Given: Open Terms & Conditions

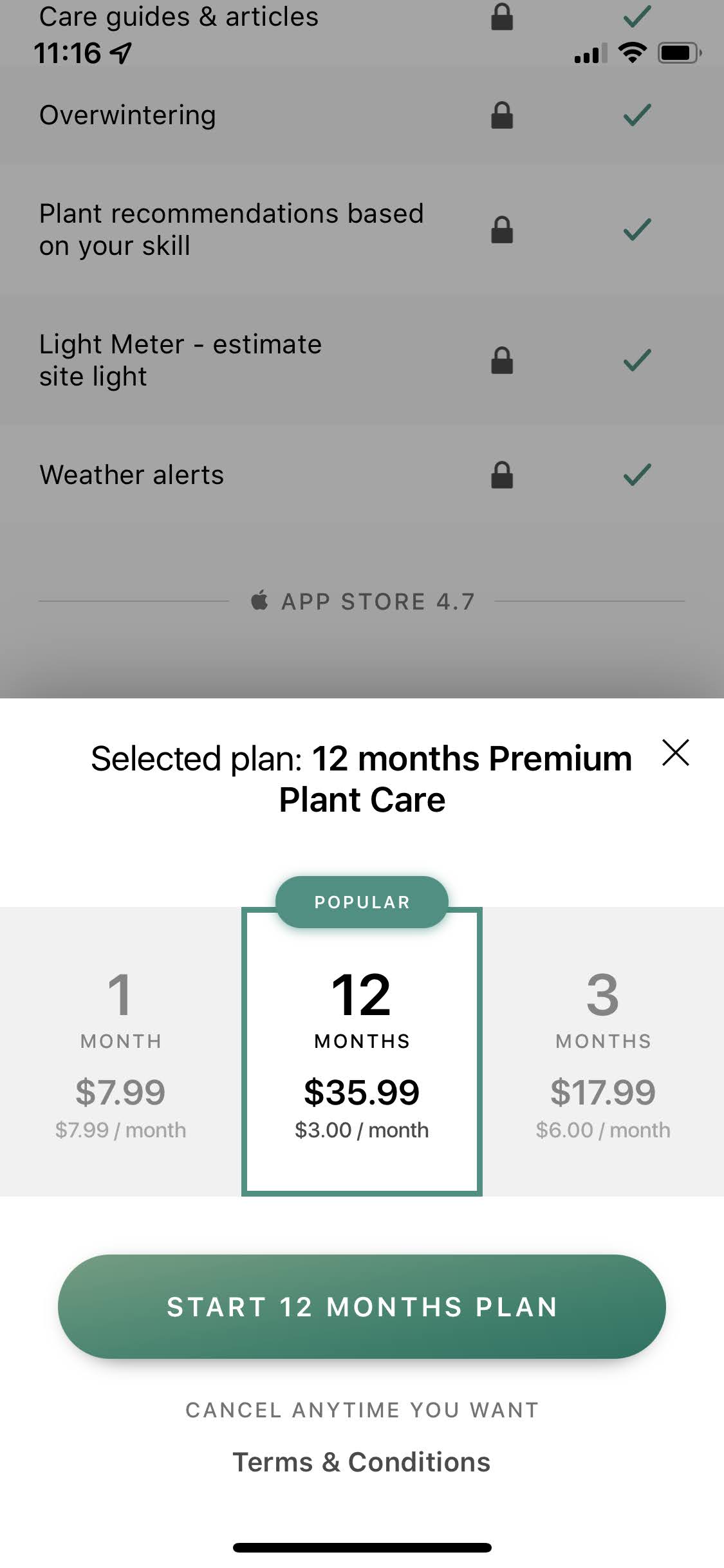Looking at the screenshot, I should pyautogui.click(x=362, y=1462).
